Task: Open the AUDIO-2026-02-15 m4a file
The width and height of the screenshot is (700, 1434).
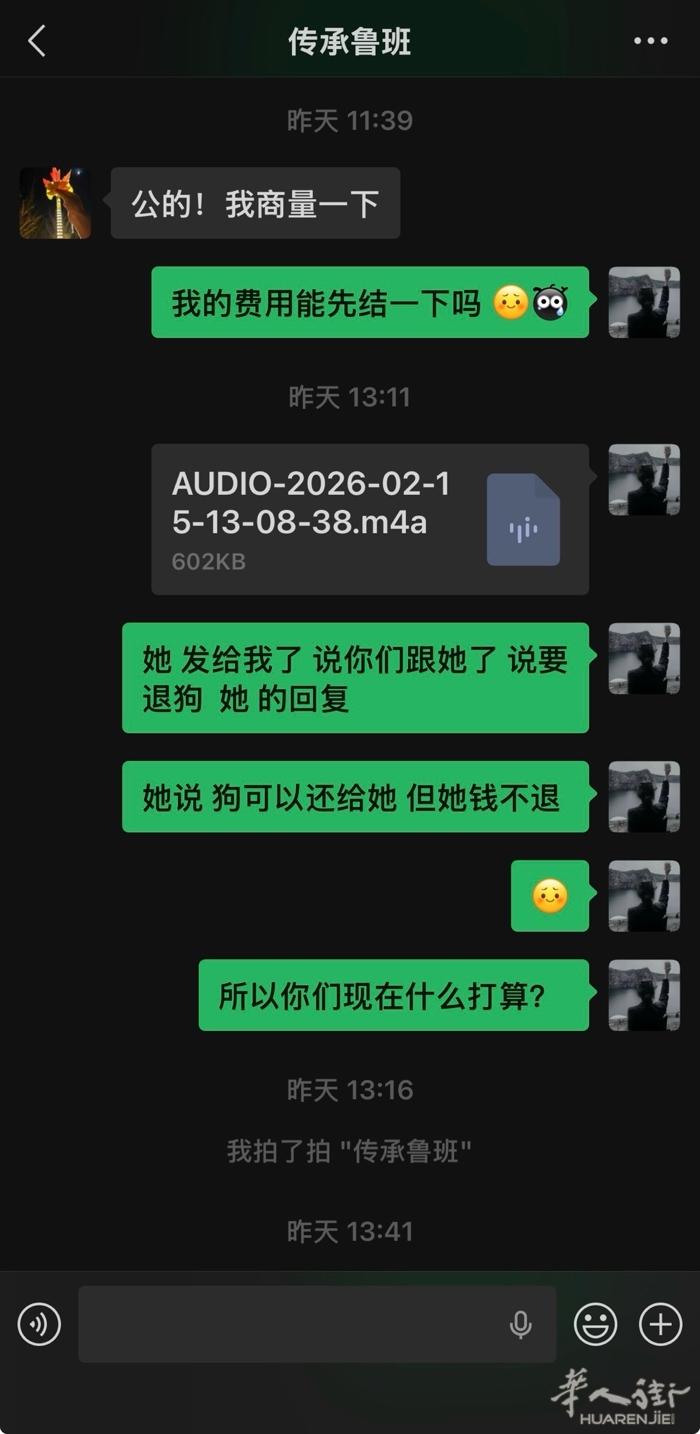Action: (x=370, y=520)
